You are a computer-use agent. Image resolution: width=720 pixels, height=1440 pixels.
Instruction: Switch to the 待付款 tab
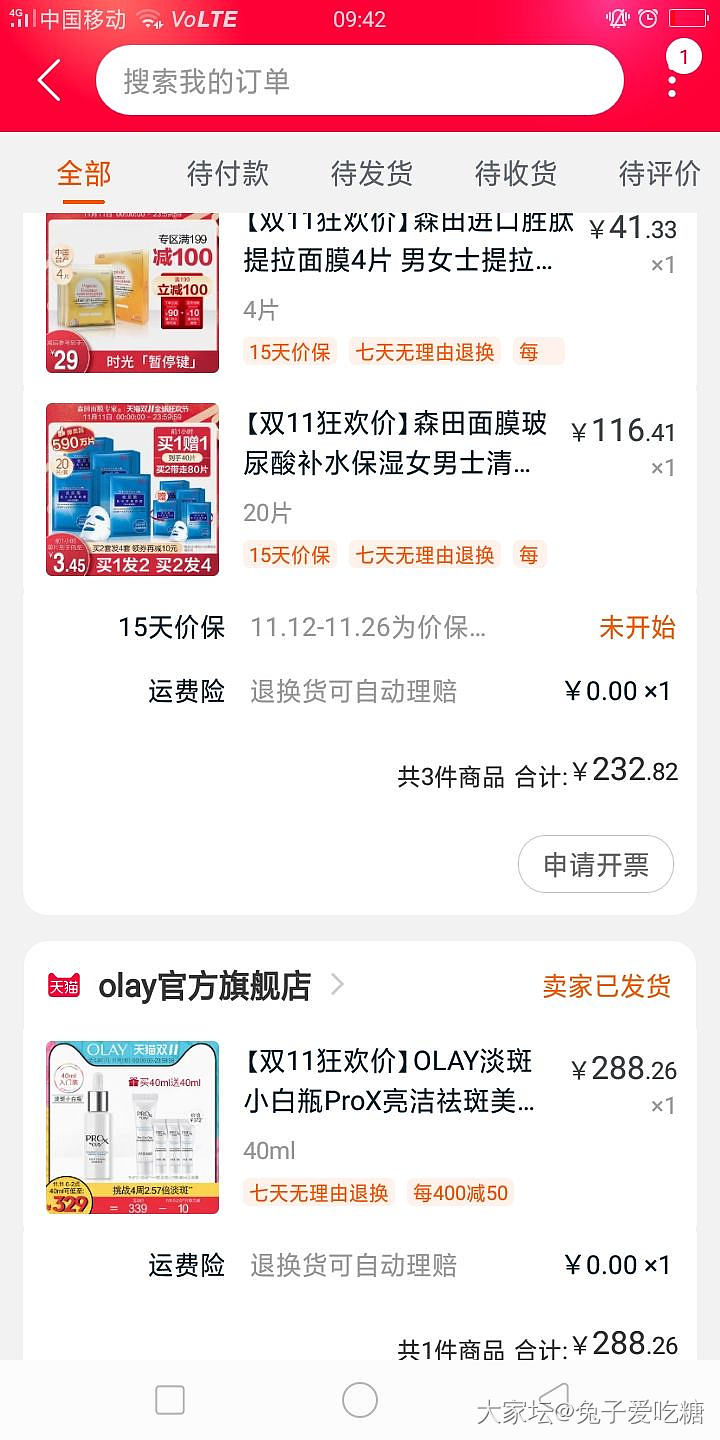(x=228, y=173)
